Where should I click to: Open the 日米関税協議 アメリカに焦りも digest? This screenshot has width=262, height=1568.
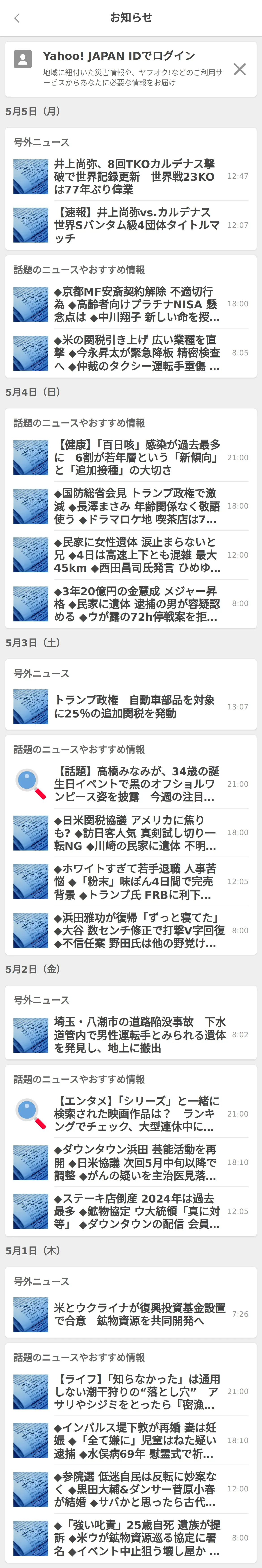[134, 833]
